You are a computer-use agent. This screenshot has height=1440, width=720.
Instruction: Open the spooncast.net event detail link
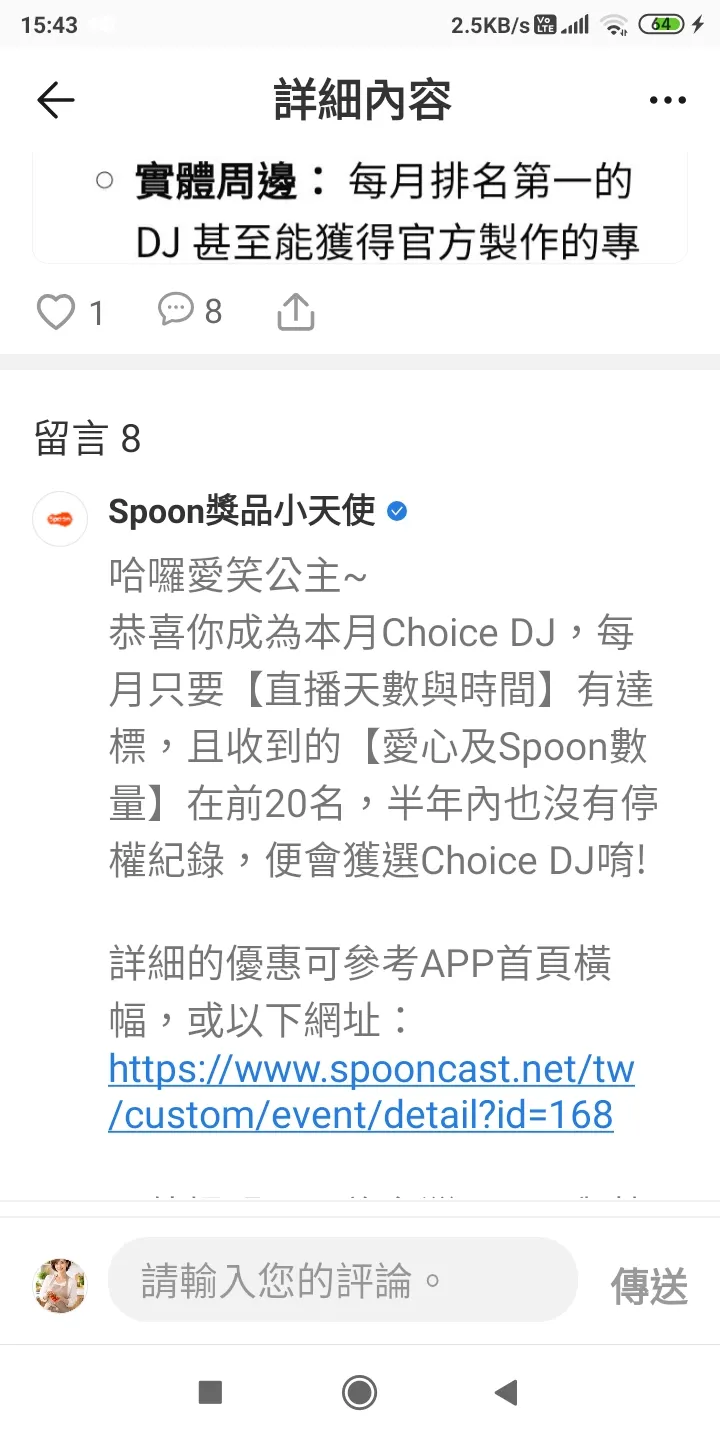pos(370,1091)
